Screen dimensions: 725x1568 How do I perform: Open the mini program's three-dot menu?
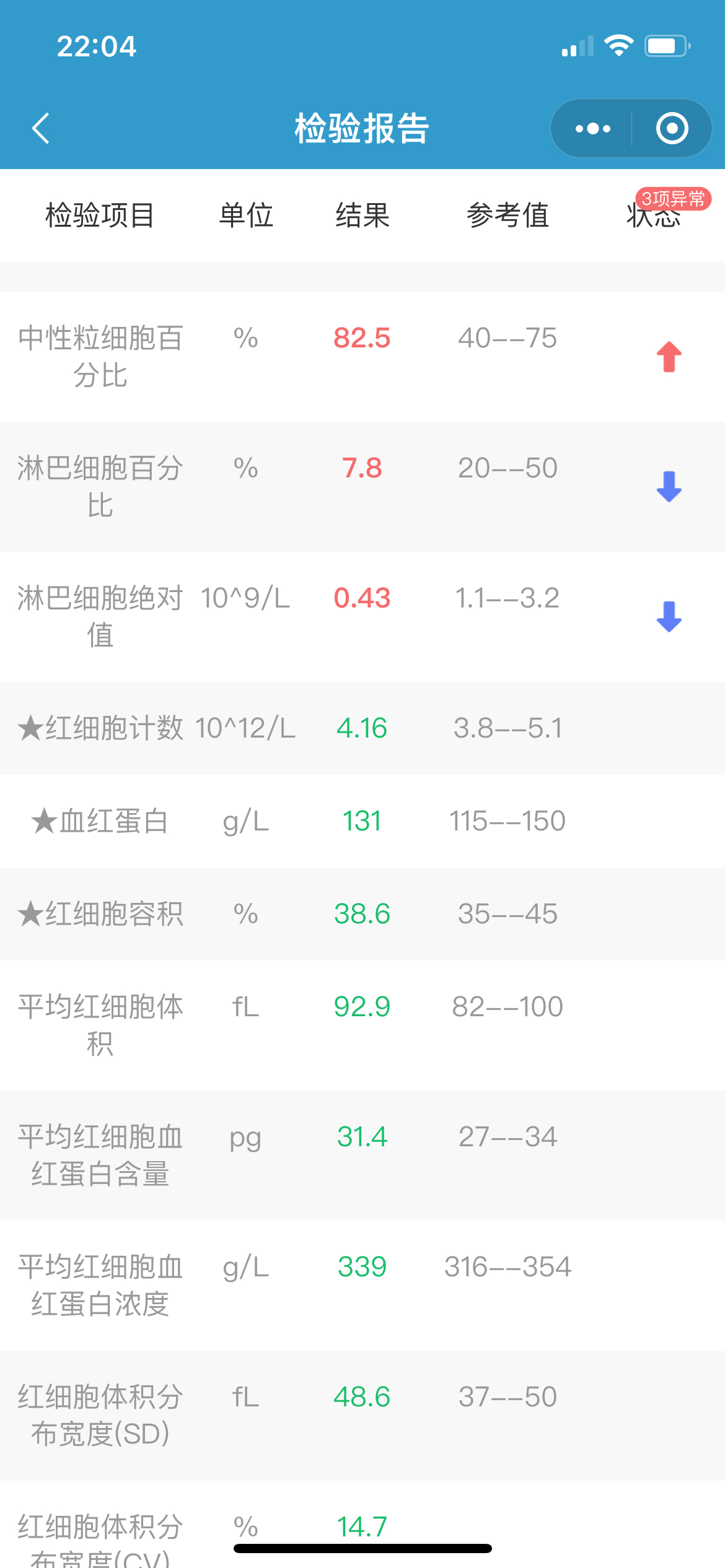pos(592,128)
